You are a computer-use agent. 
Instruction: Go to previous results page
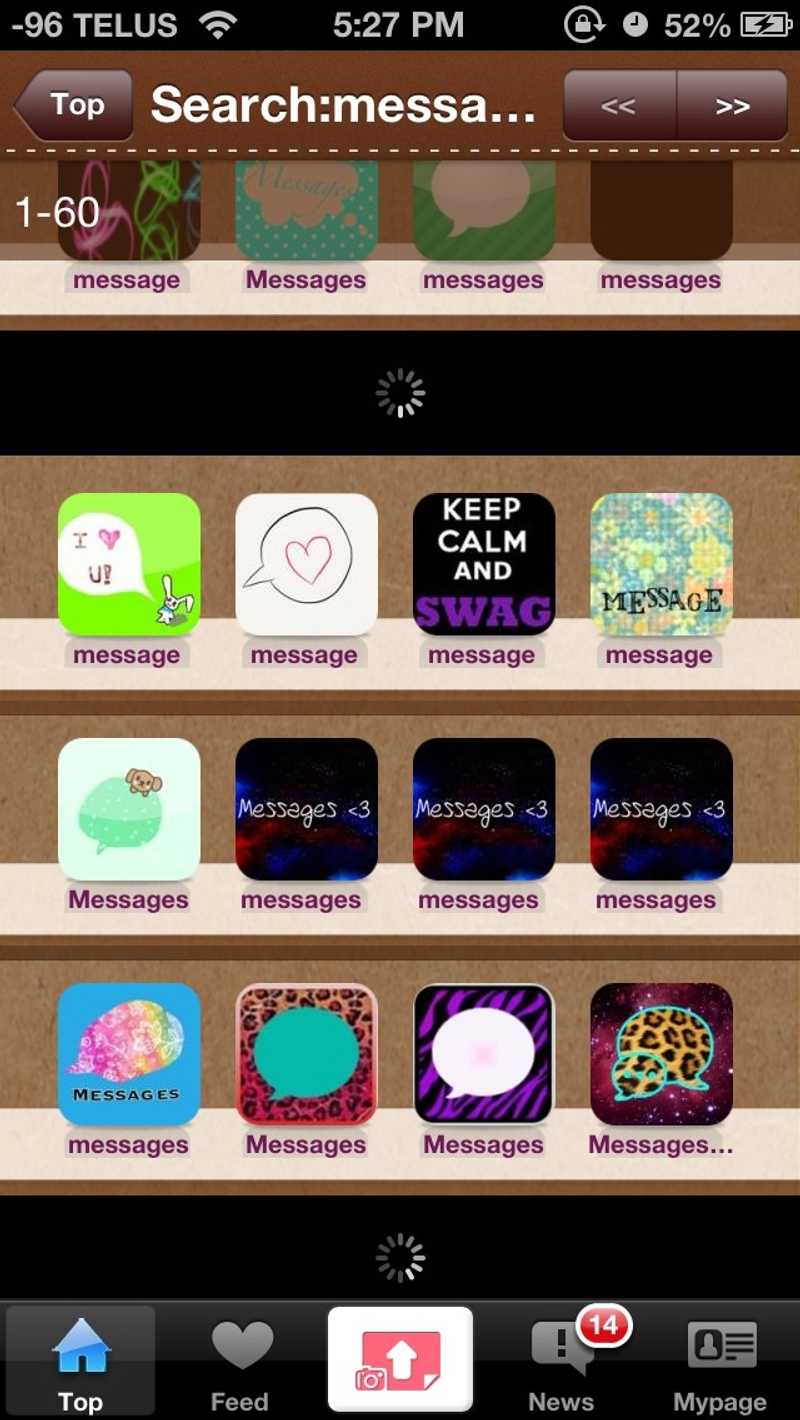[x=619, y=105]
